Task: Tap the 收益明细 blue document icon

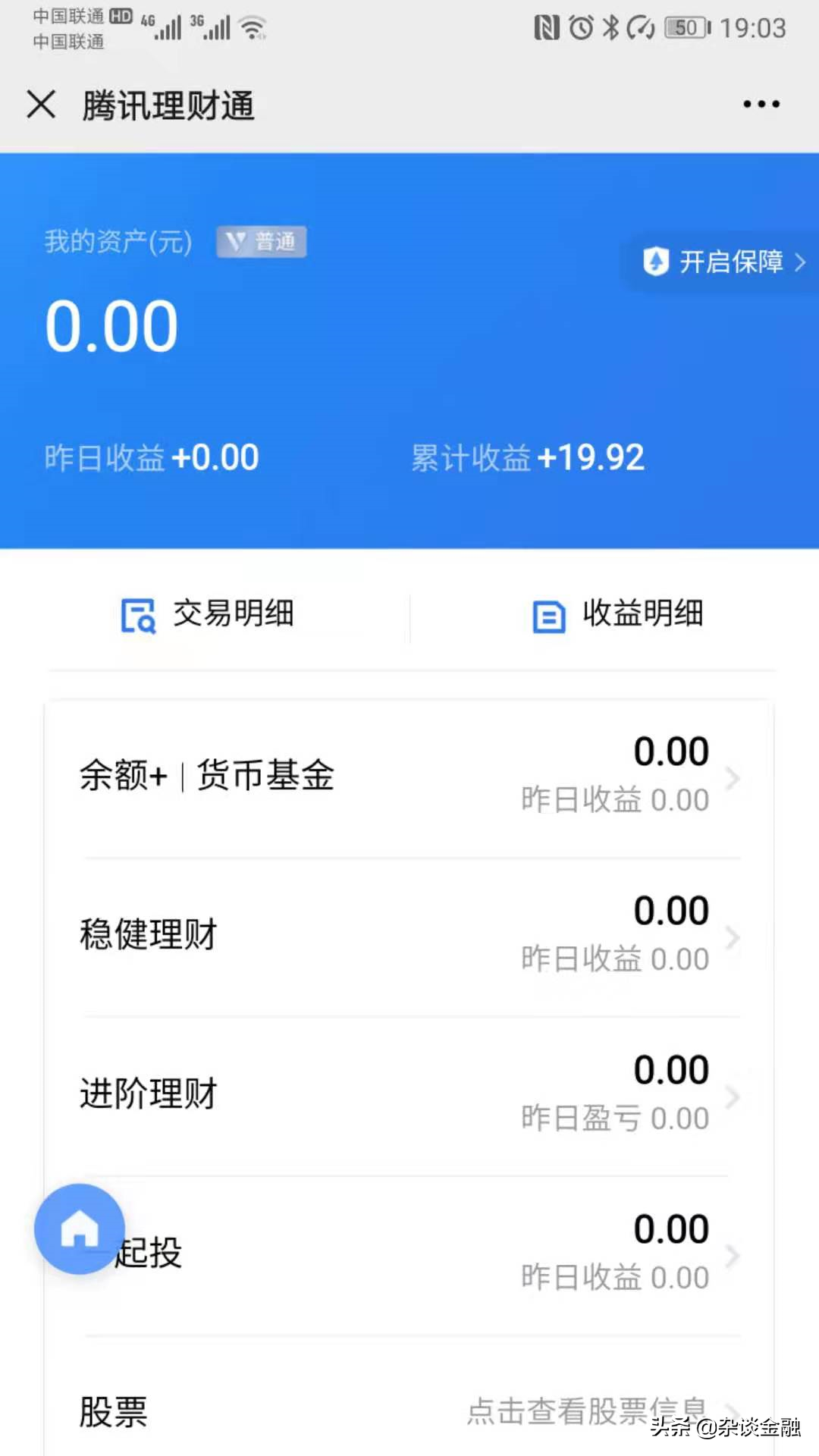Action: (548, 616)
